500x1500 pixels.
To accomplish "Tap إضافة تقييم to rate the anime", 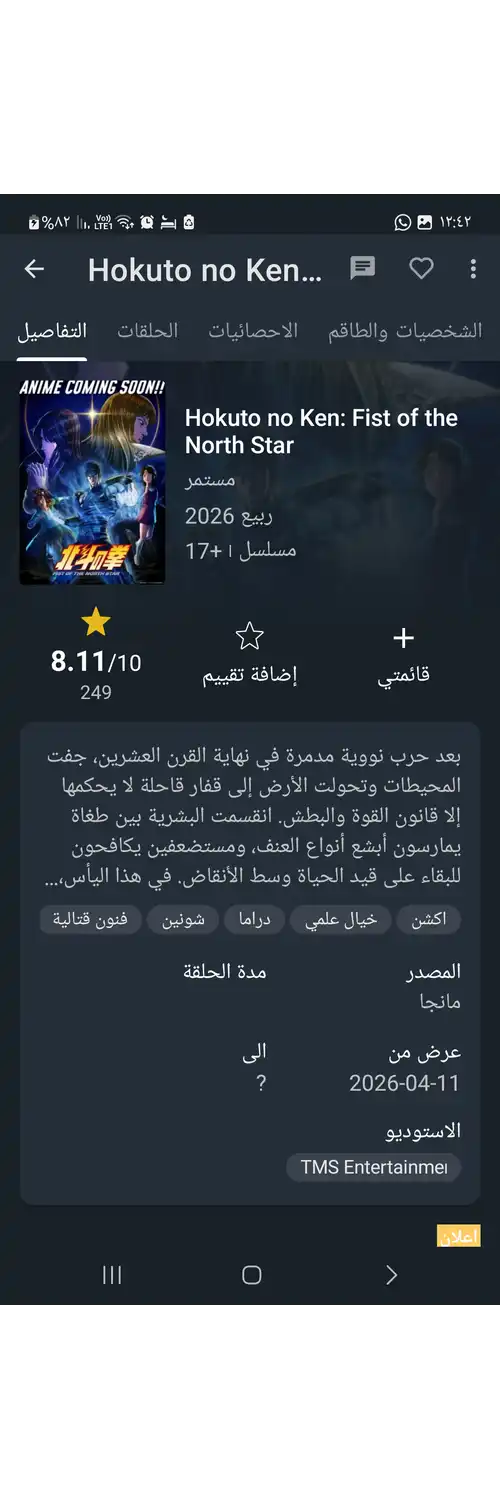I will coord(250,655).
